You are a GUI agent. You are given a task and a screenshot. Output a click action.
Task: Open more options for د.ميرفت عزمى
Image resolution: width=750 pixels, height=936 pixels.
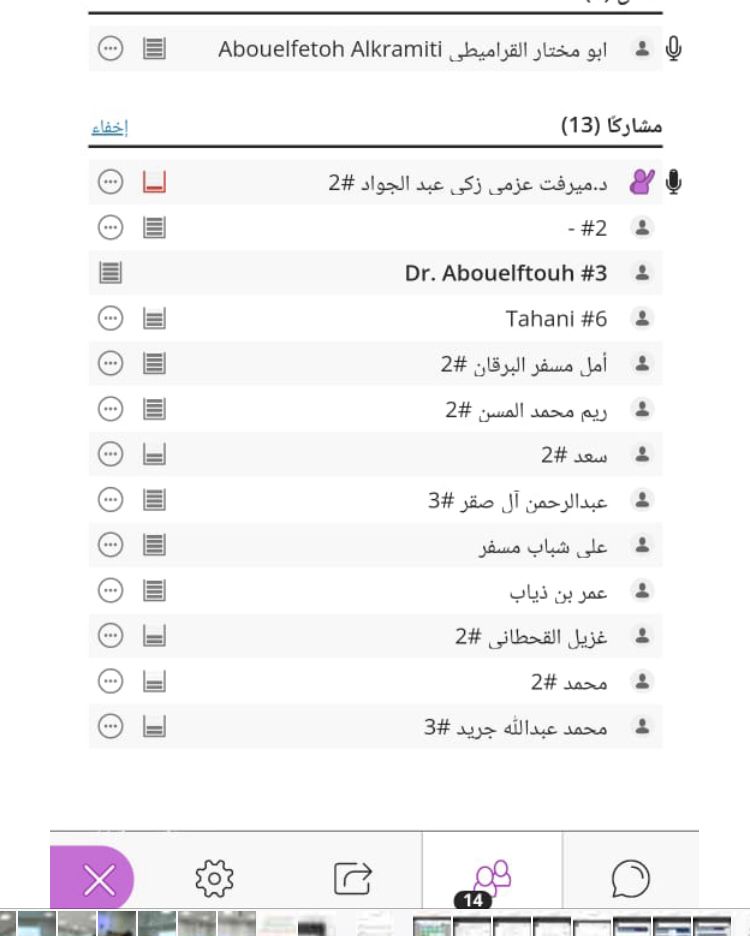click(110, 182)
